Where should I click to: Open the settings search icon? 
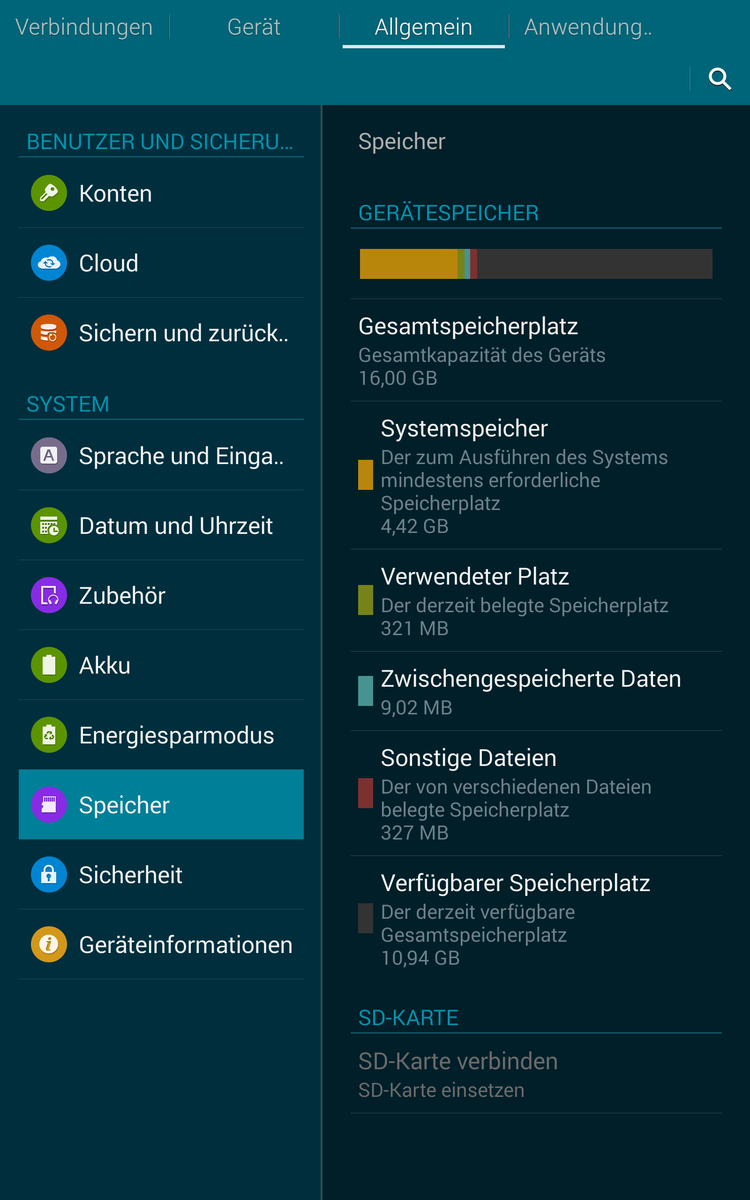click(x=720, y=79)
